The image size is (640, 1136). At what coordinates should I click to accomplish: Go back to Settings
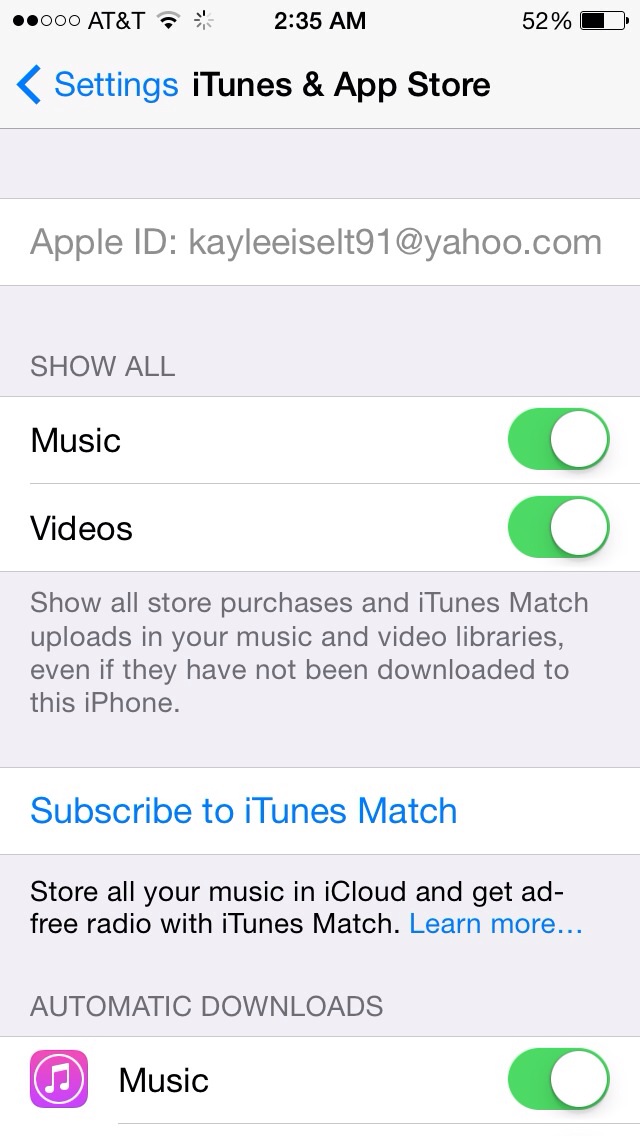[x=97, y=85]
